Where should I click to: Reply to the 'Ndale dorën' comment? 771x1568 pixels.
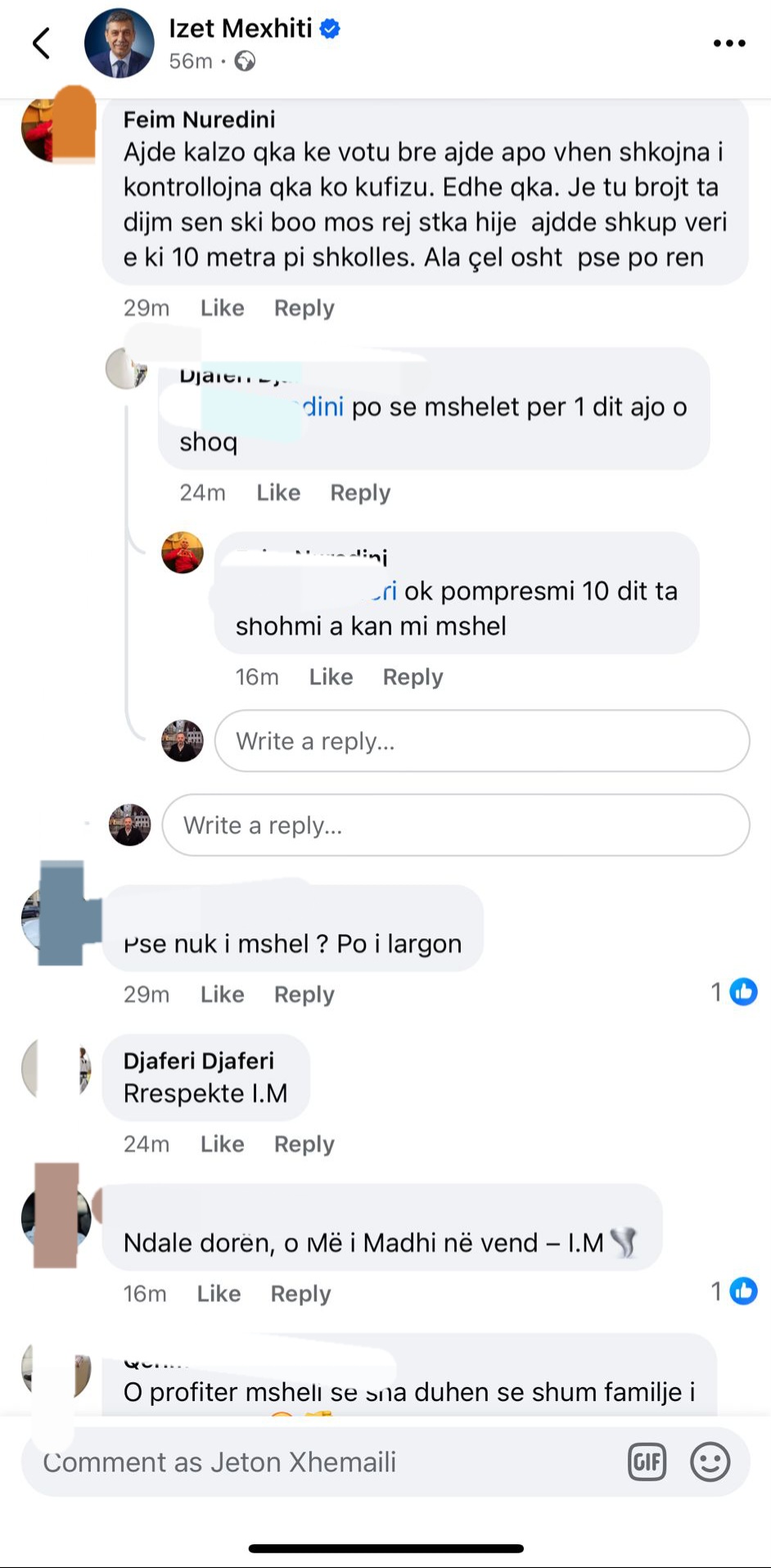click(x=300, y=1294)
